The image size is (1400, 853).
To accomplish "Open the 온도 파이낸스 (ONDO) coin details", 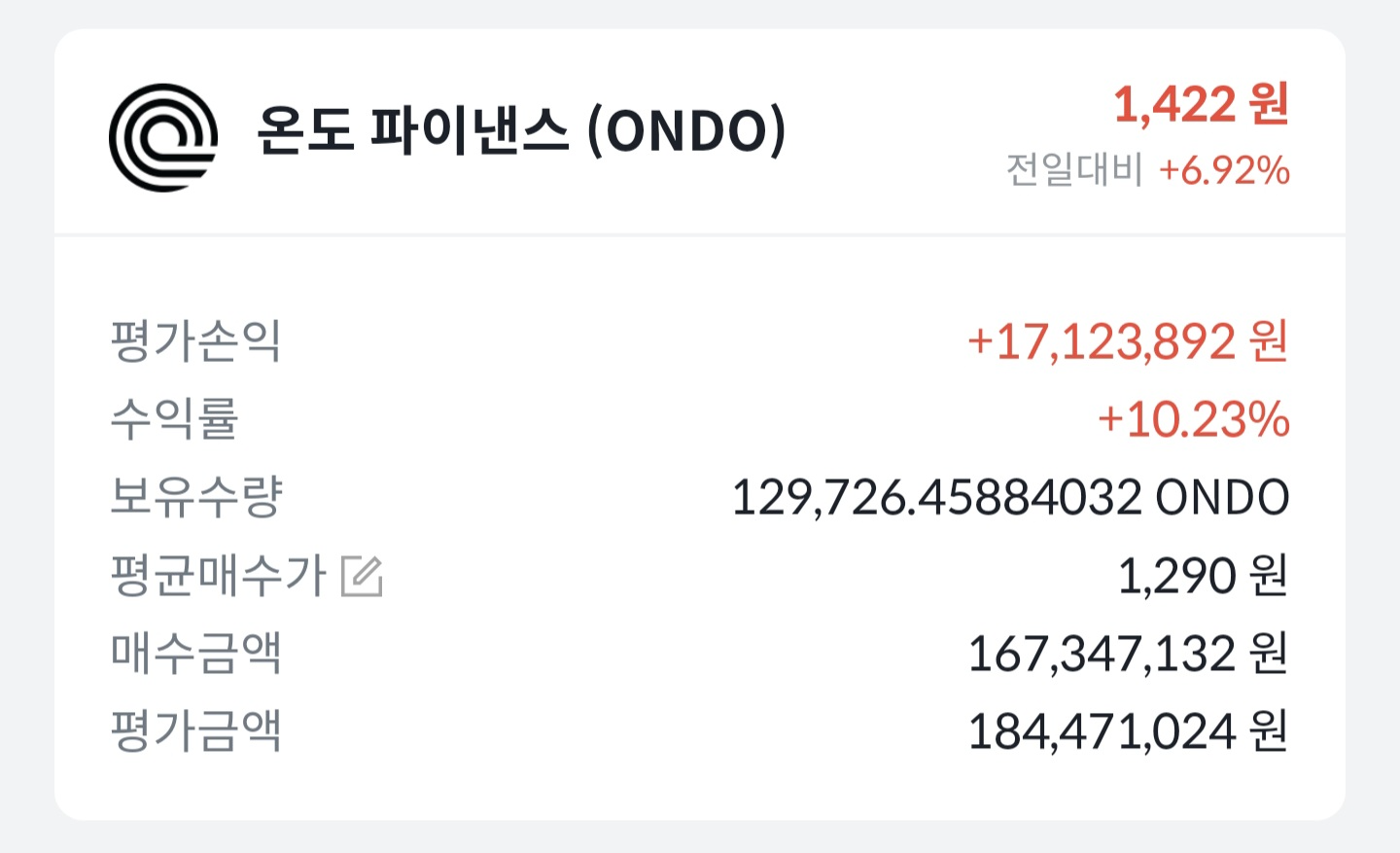I will [x=520, y=132].
